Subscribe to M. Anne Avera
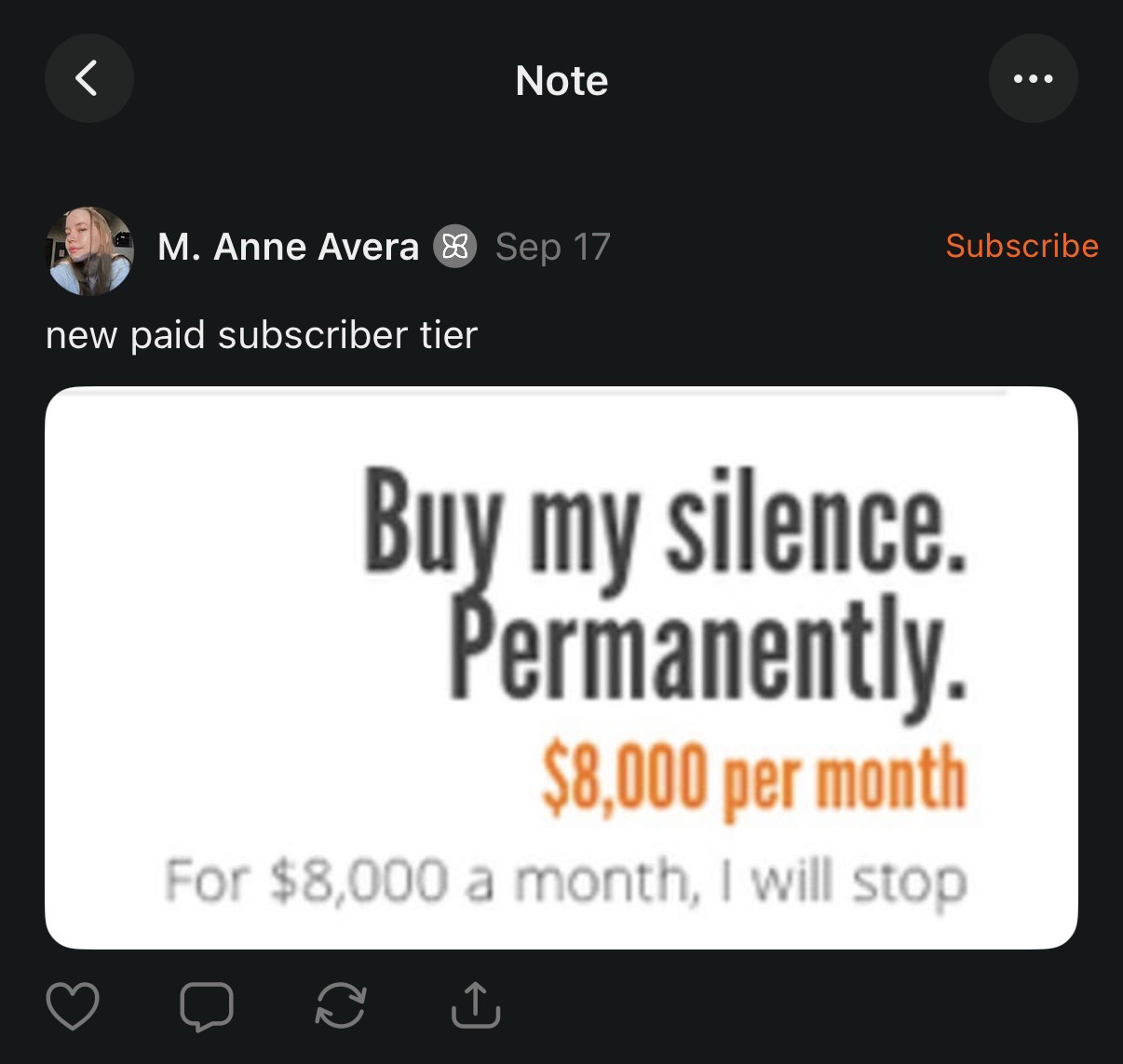The image size is (1123, 1064). click(x=1022, y=246)
